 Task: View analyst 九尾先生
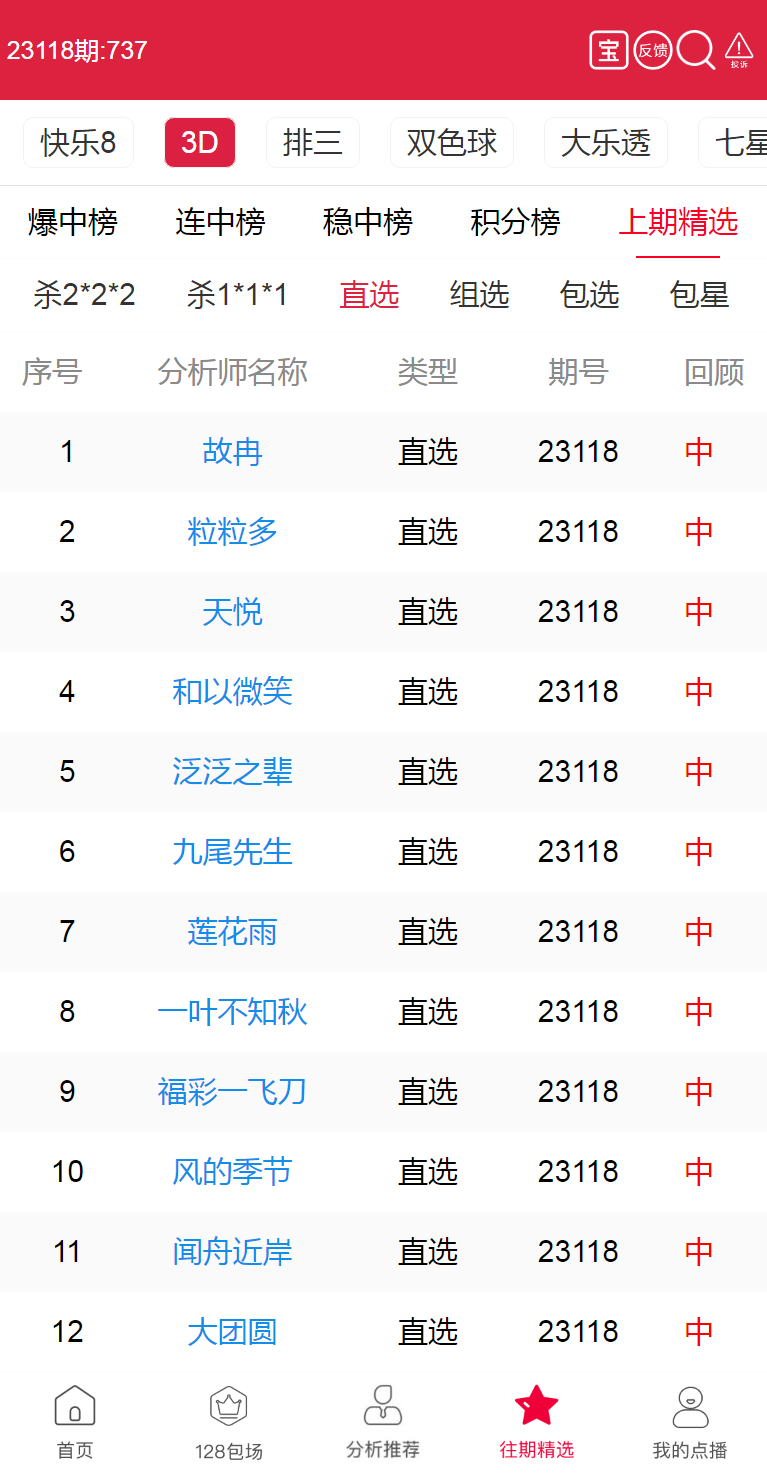coord(232,852)
